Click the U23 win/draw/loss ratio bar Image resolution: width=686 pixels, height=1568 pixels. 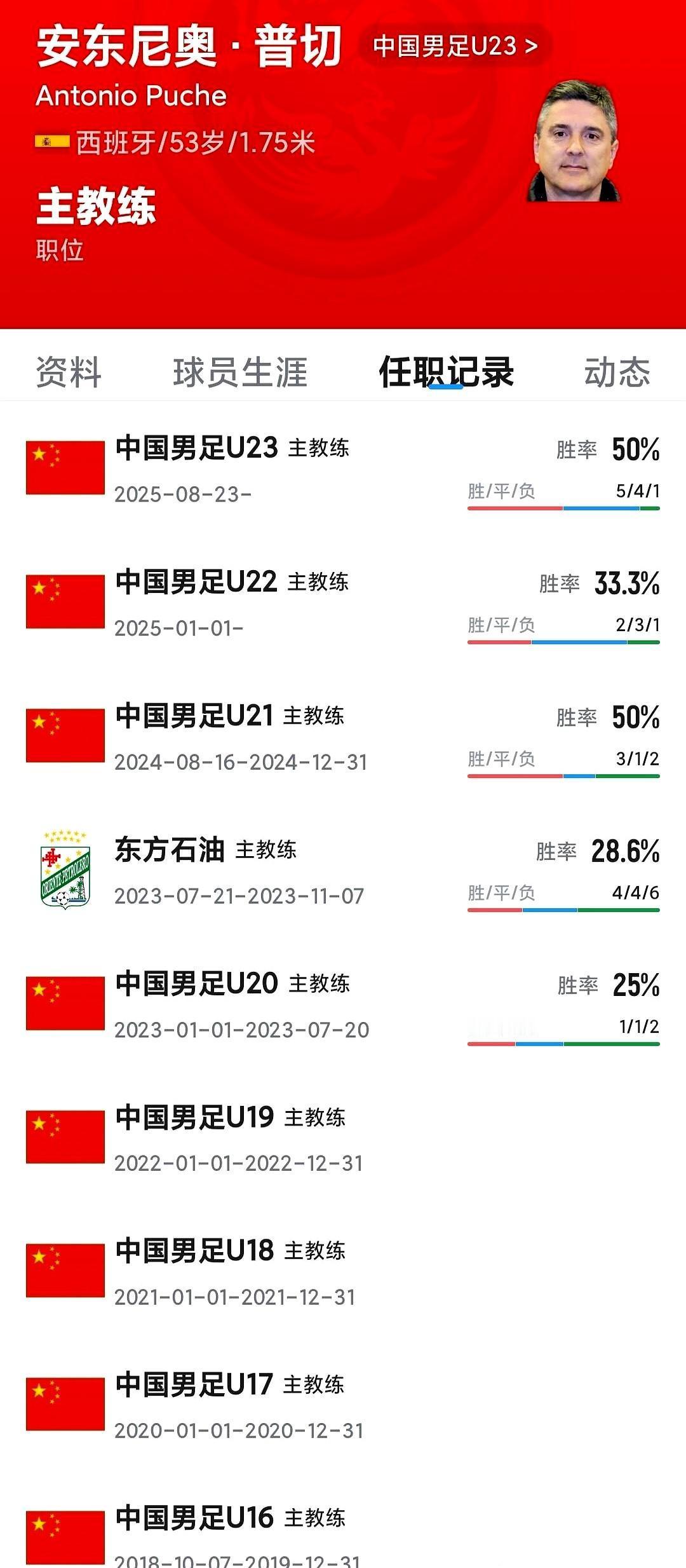tap(562, 508)
